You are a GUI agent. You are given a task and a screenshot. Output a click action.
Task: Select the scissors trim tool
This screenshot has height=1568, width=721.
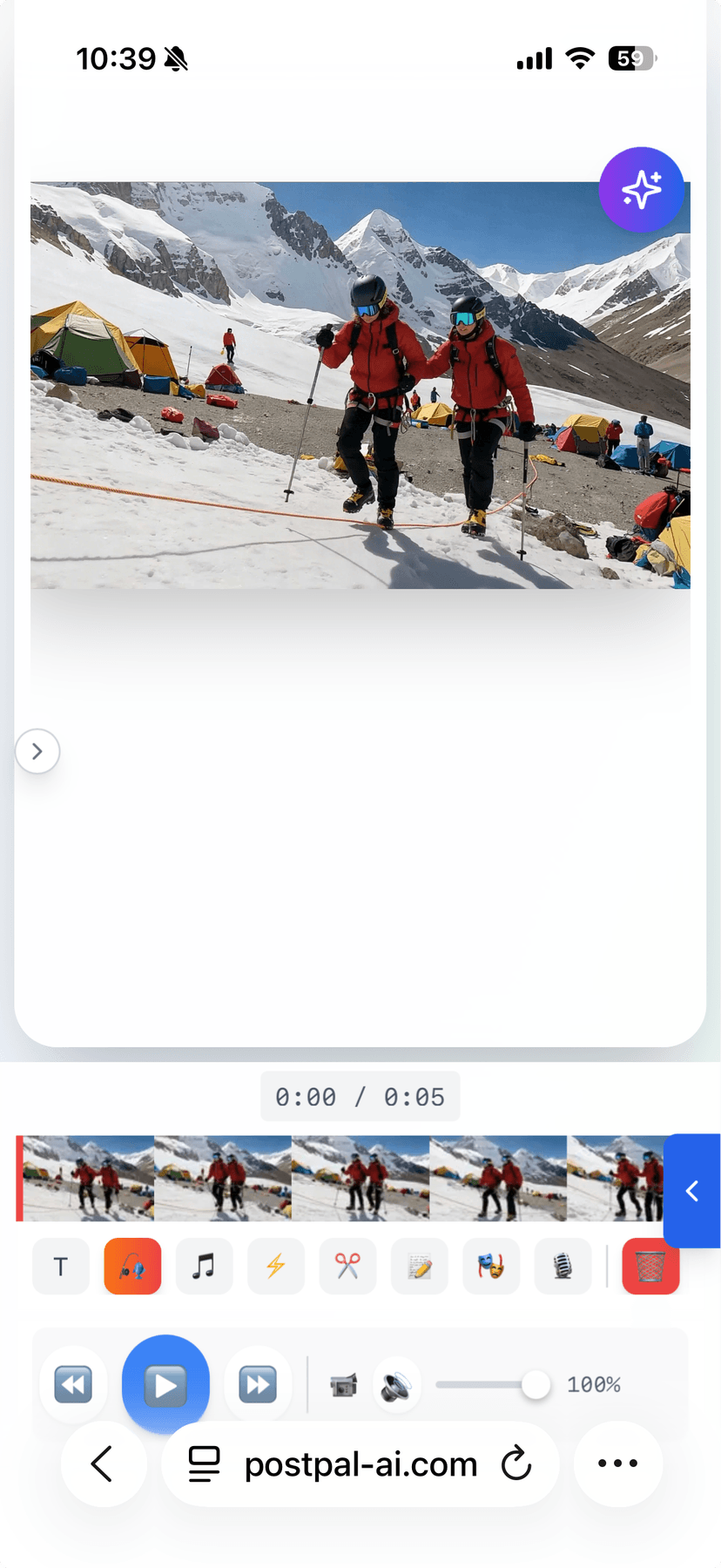[x=347, y=1267]
